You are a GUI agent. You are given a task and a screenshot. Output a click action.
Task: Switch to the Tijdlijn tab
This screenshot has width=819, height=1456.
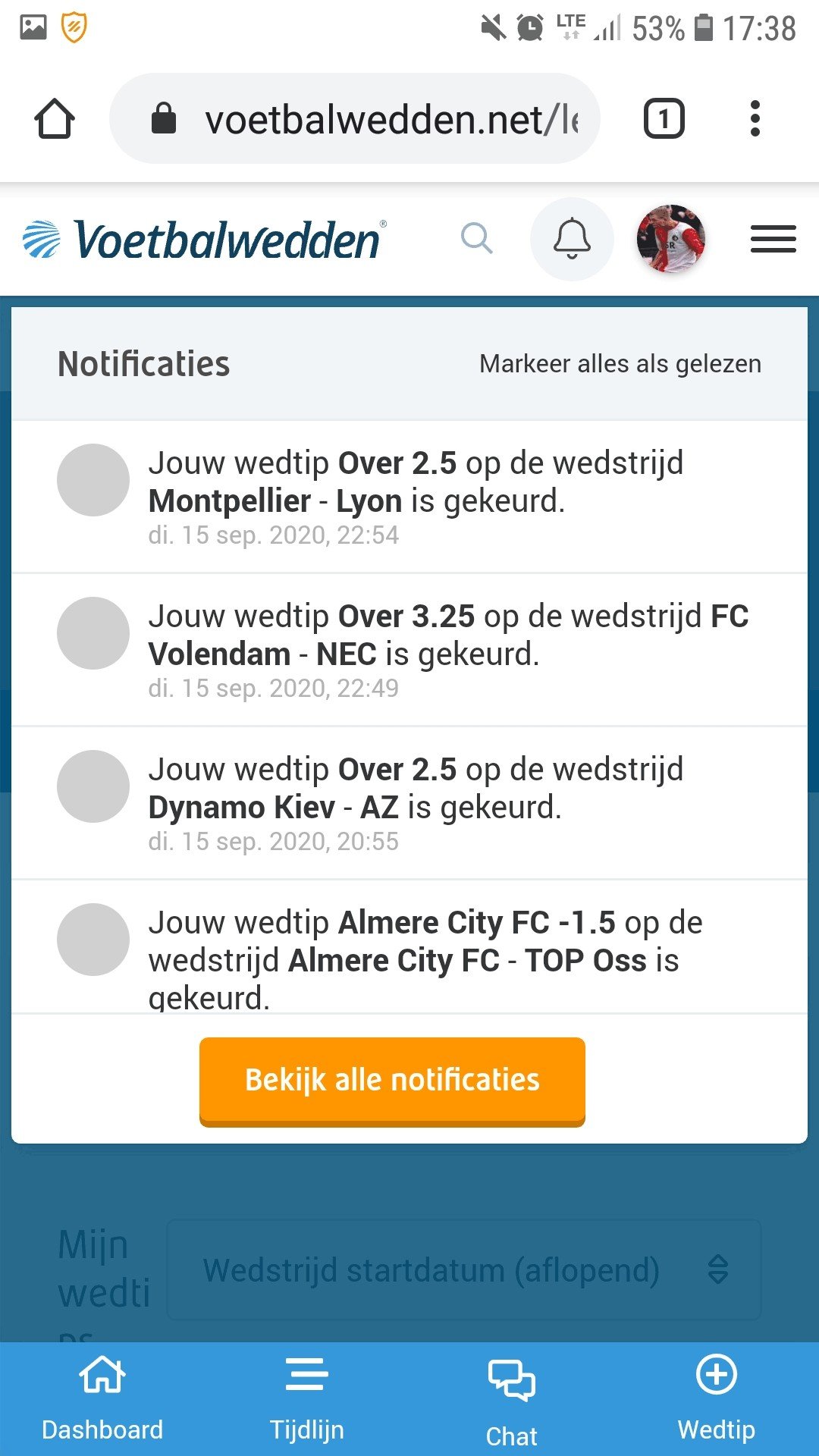click(307, 1400)
